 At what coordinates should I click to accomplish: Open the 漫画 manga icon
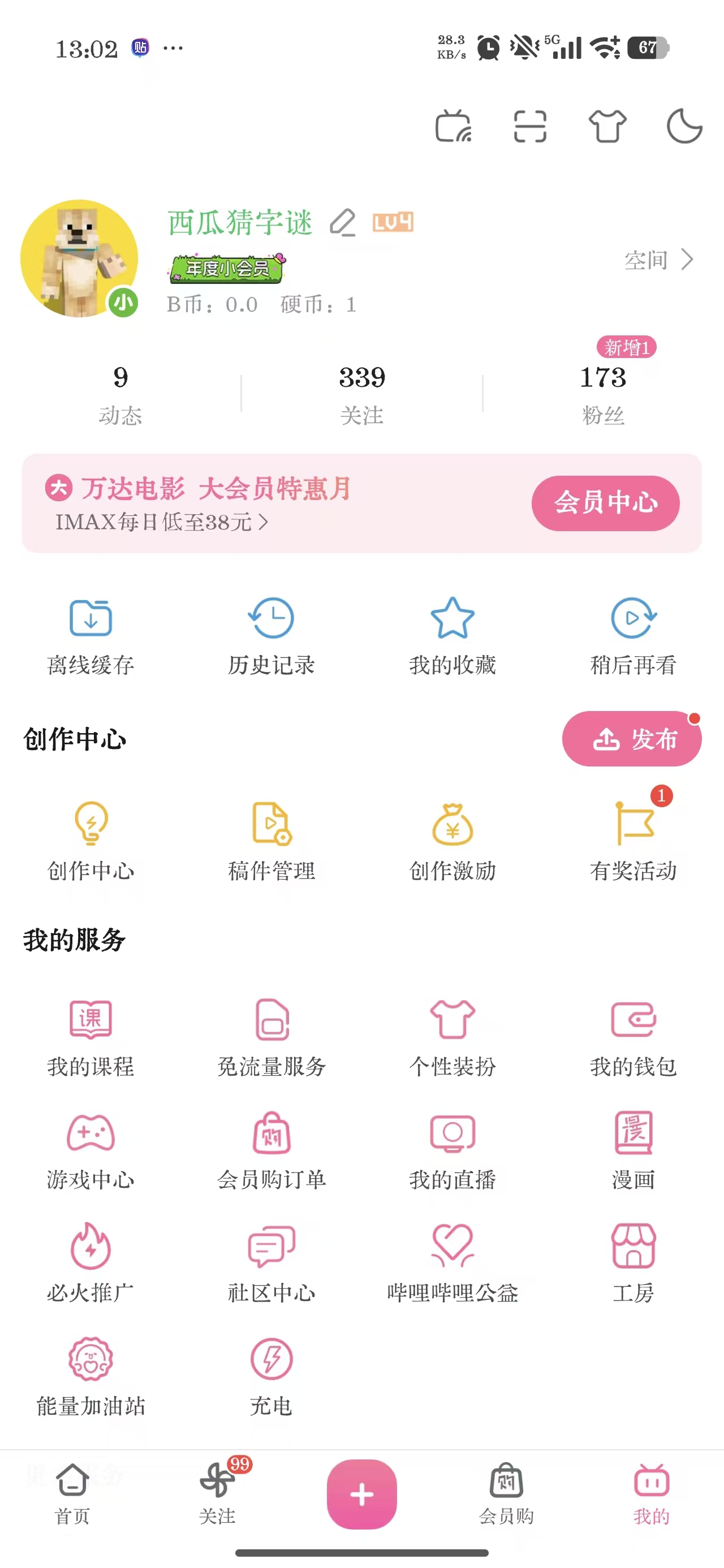click(633, 1135)
